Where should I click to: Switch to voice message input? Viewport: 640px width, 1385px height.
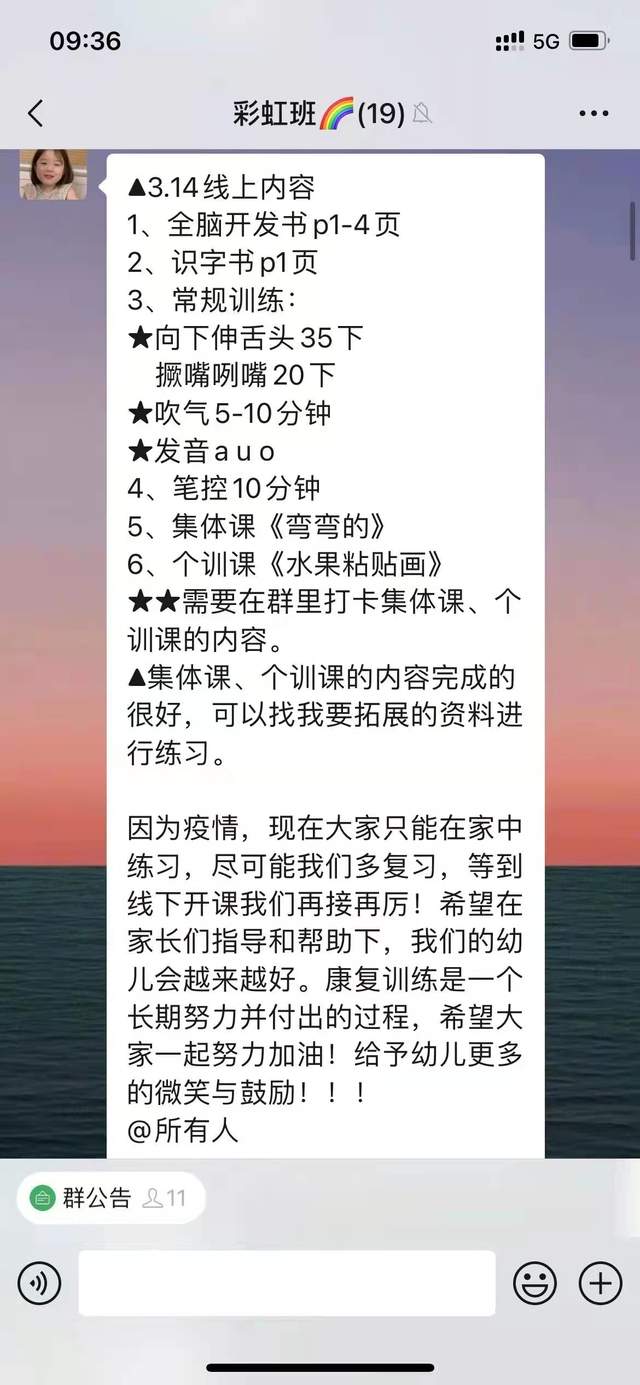(39, 1283)
